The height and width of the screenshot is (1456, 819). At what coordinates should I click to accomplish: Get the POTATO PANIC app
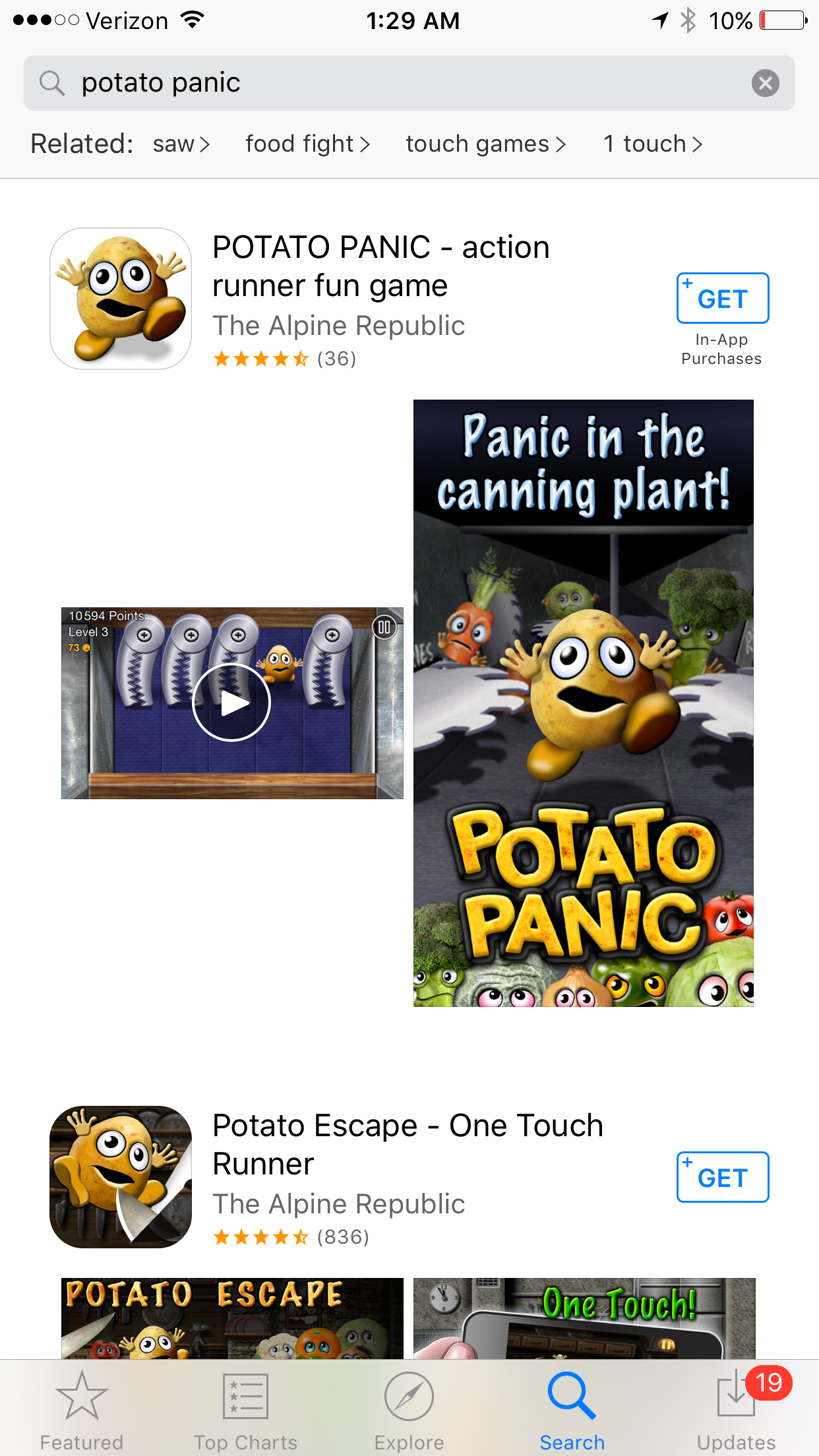point(723,298)
